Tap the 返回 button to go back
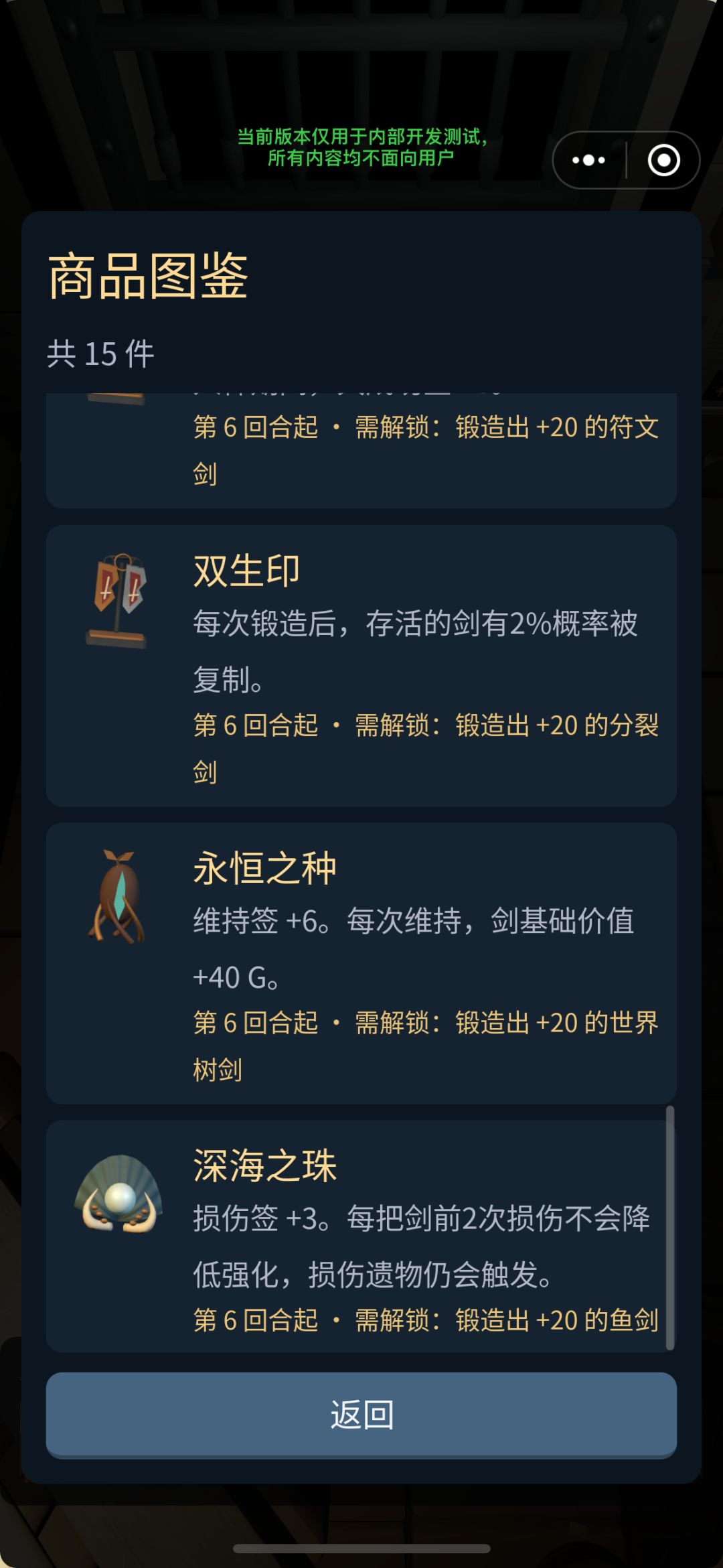This screenshot has width=723, height=1568. pos(361,1415)
